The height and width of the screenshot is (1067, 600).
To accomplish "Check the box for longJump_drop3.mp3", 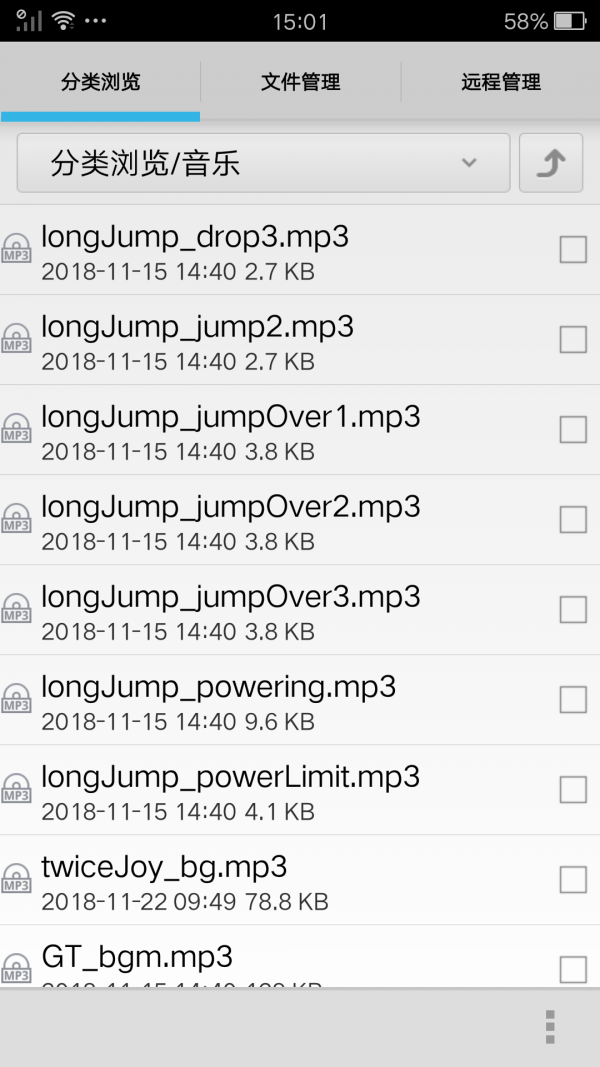I will [x=573, y=250].
